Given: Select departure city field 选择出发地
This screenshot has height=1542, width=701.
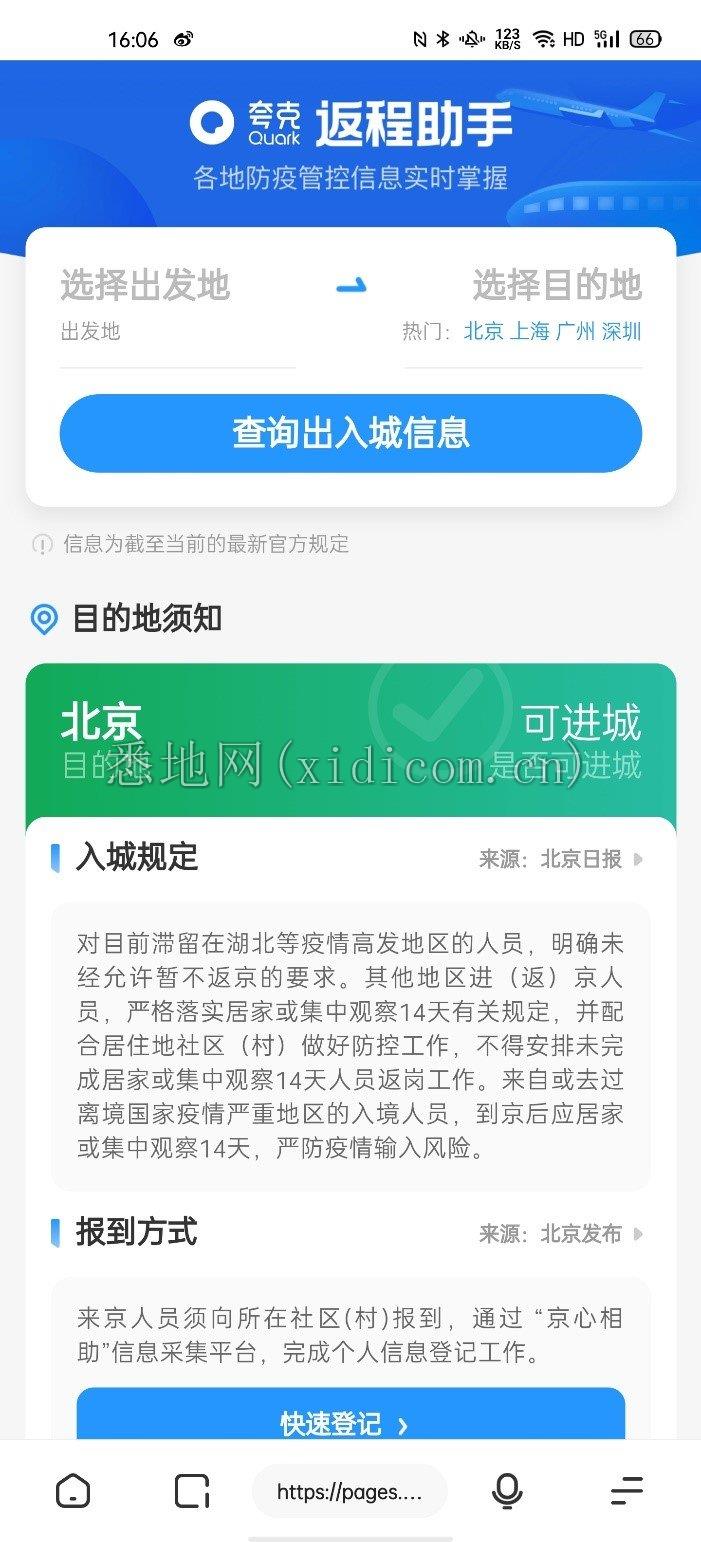Looking at the screenshot, I should click(146, 286).
